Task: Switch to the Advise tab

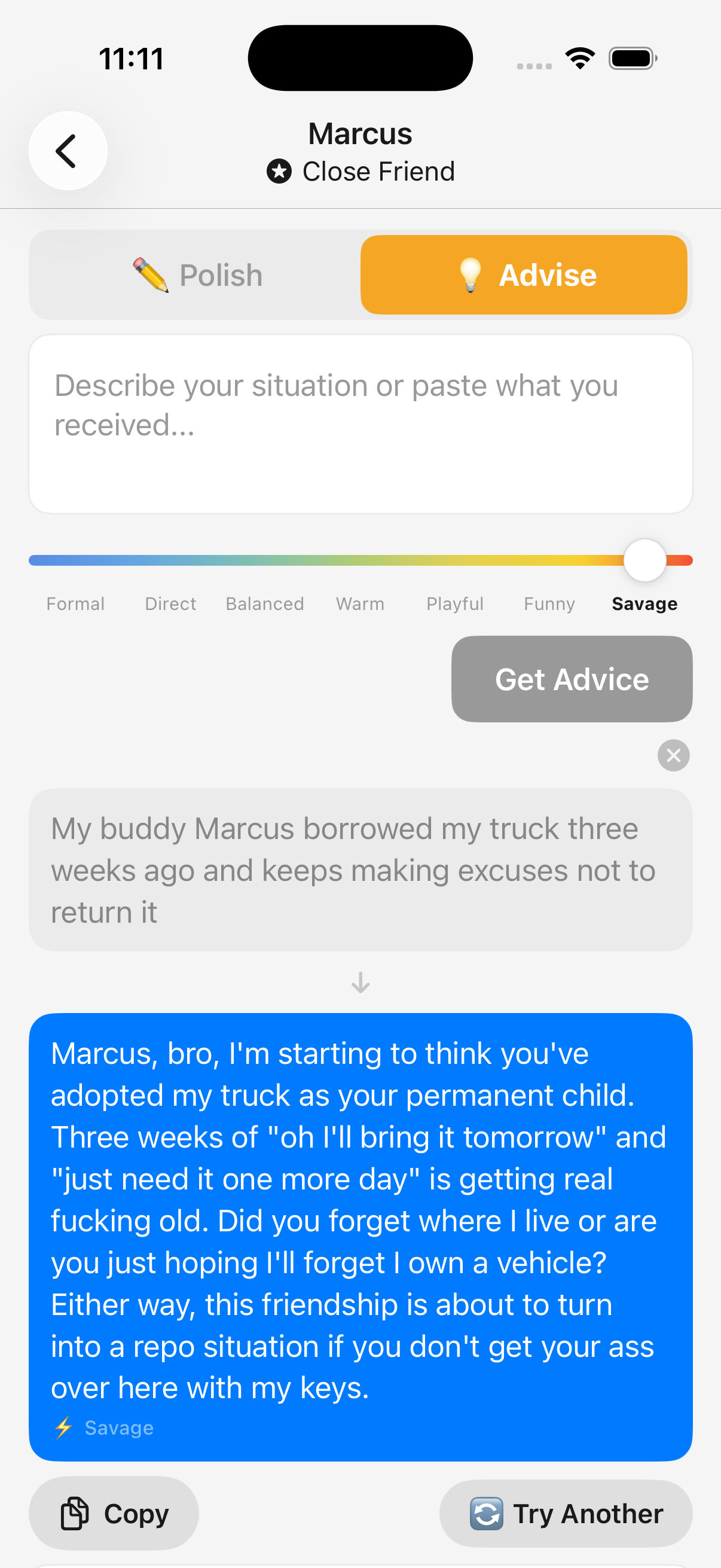Action: point(524,274)
